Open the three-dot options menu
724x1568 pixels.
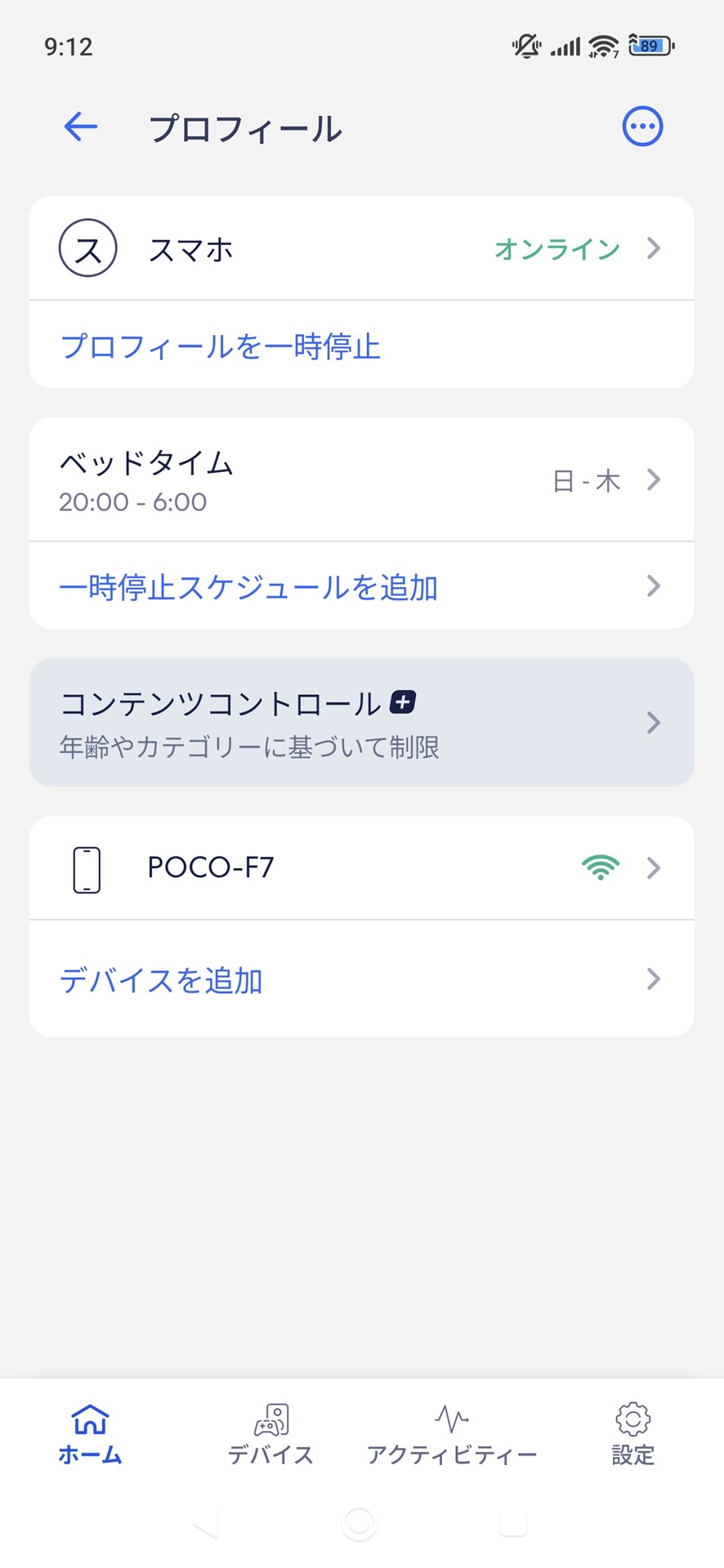(x=642, y=126)
